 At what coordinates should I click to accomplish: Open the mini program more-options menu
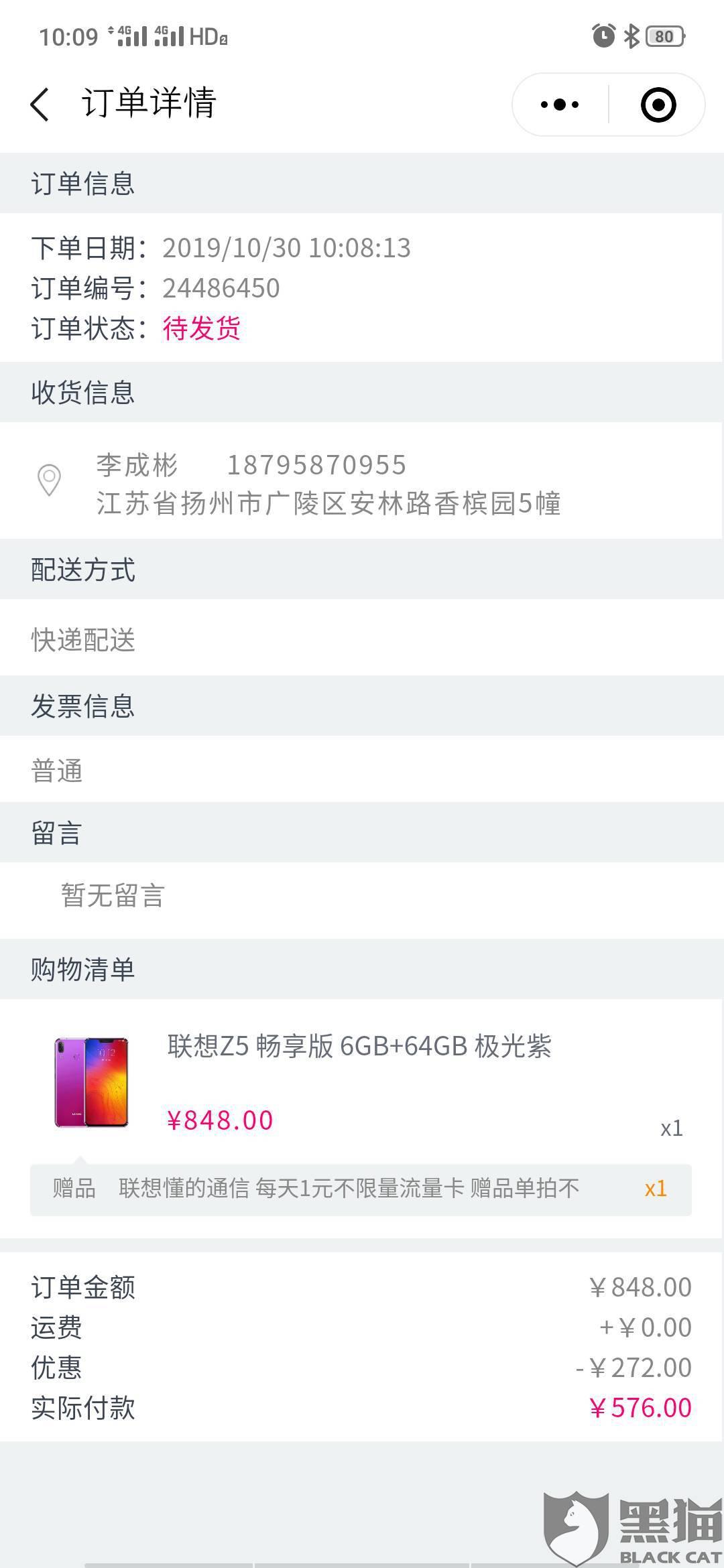point(560,105)
